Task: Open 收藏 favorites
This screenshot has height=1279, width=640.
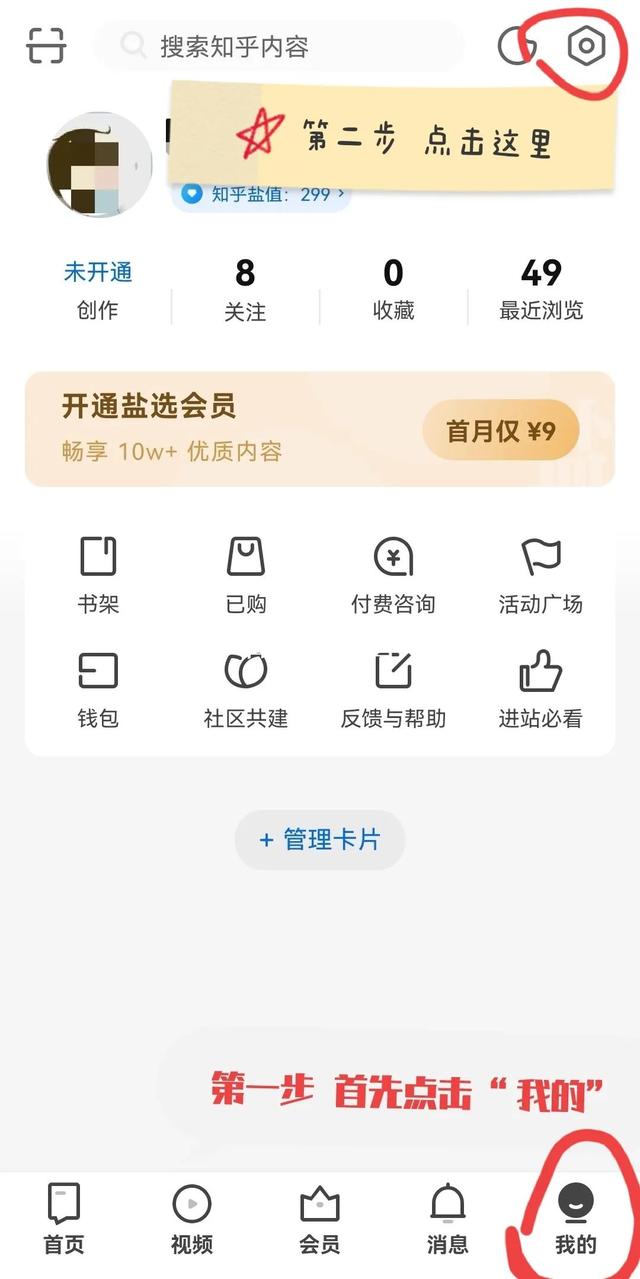Action: click(393, 289)
